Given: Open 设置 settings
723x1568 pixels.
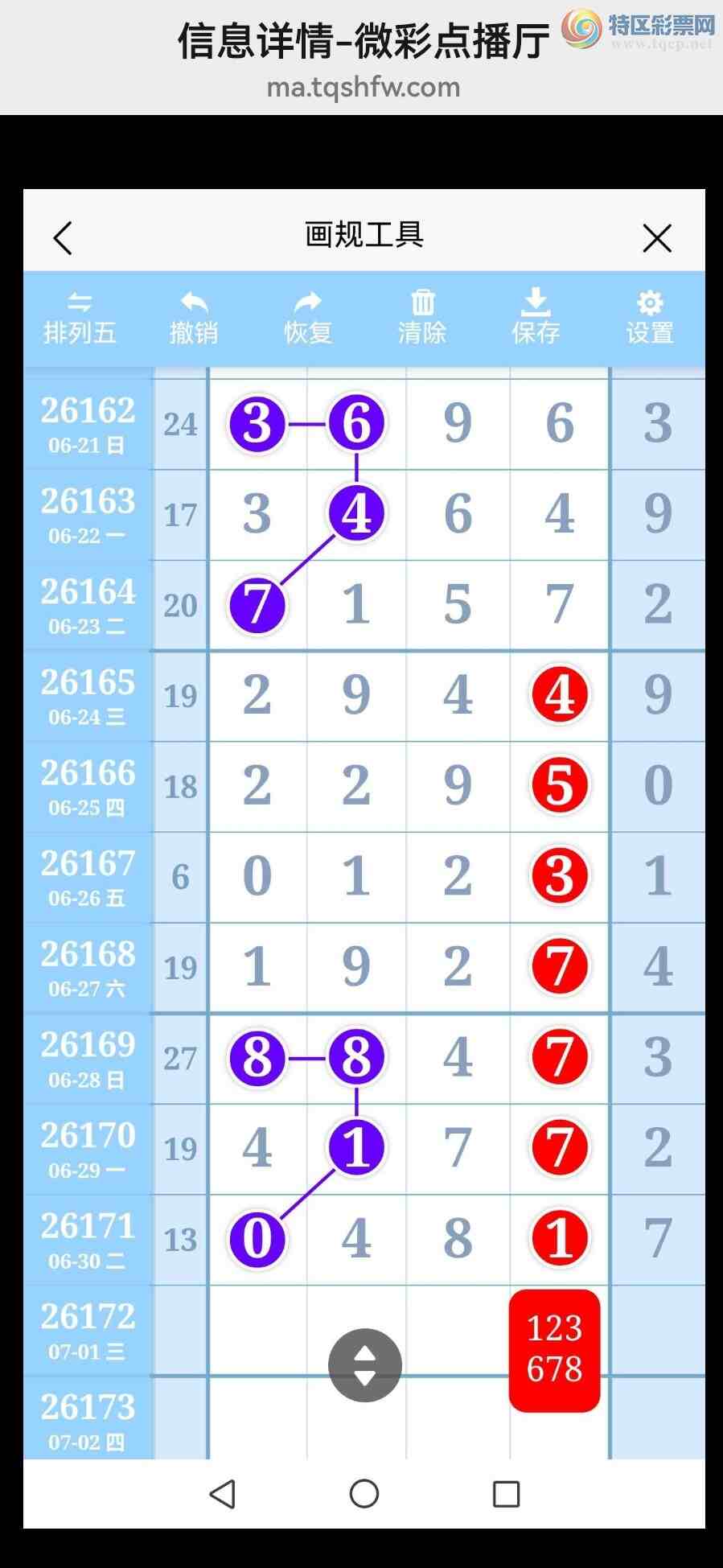Looking at the screenshot, I should tap(650, 319).
